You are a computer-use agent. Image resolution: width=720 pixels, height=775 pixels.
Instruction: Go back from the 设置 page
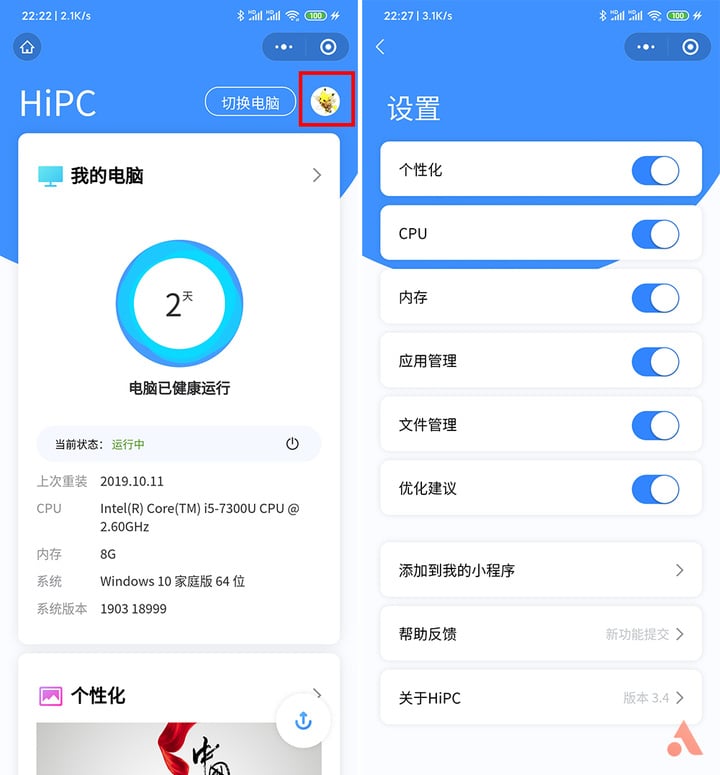point(380,47)
